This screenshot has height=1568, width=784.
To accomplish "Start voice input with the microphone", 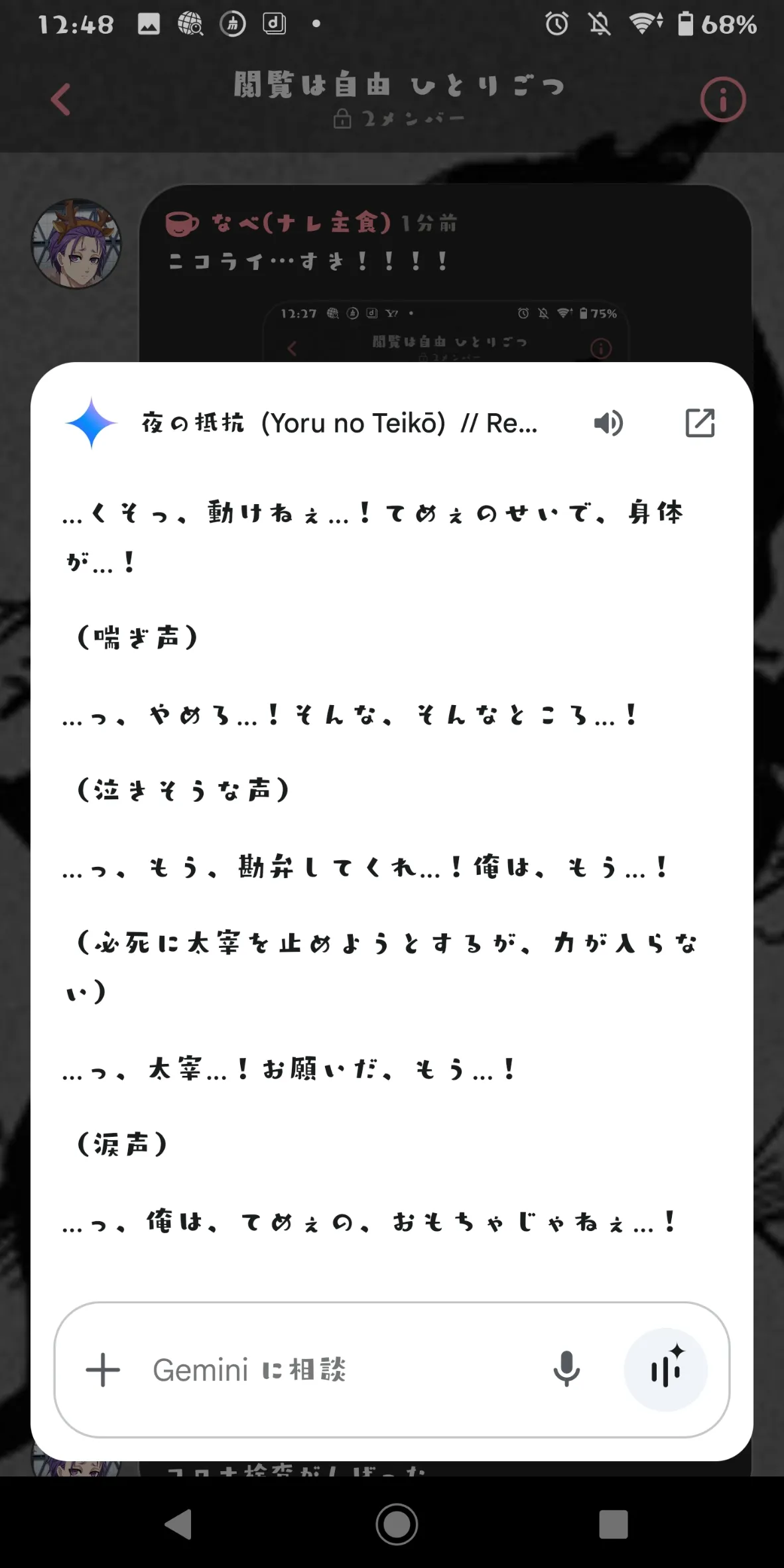I will point(566,1370).
